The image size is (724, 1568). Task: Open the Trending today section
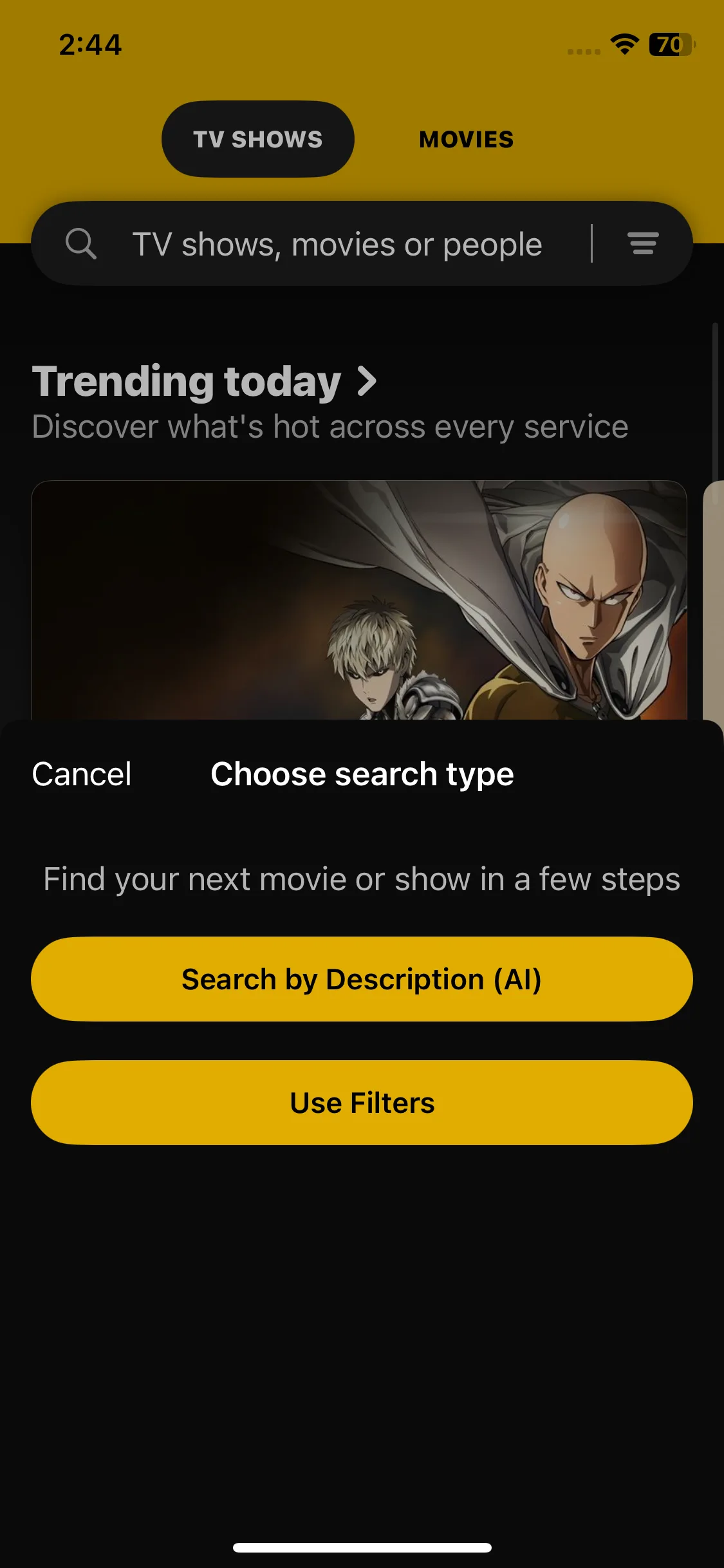click(x=205, y=382)
